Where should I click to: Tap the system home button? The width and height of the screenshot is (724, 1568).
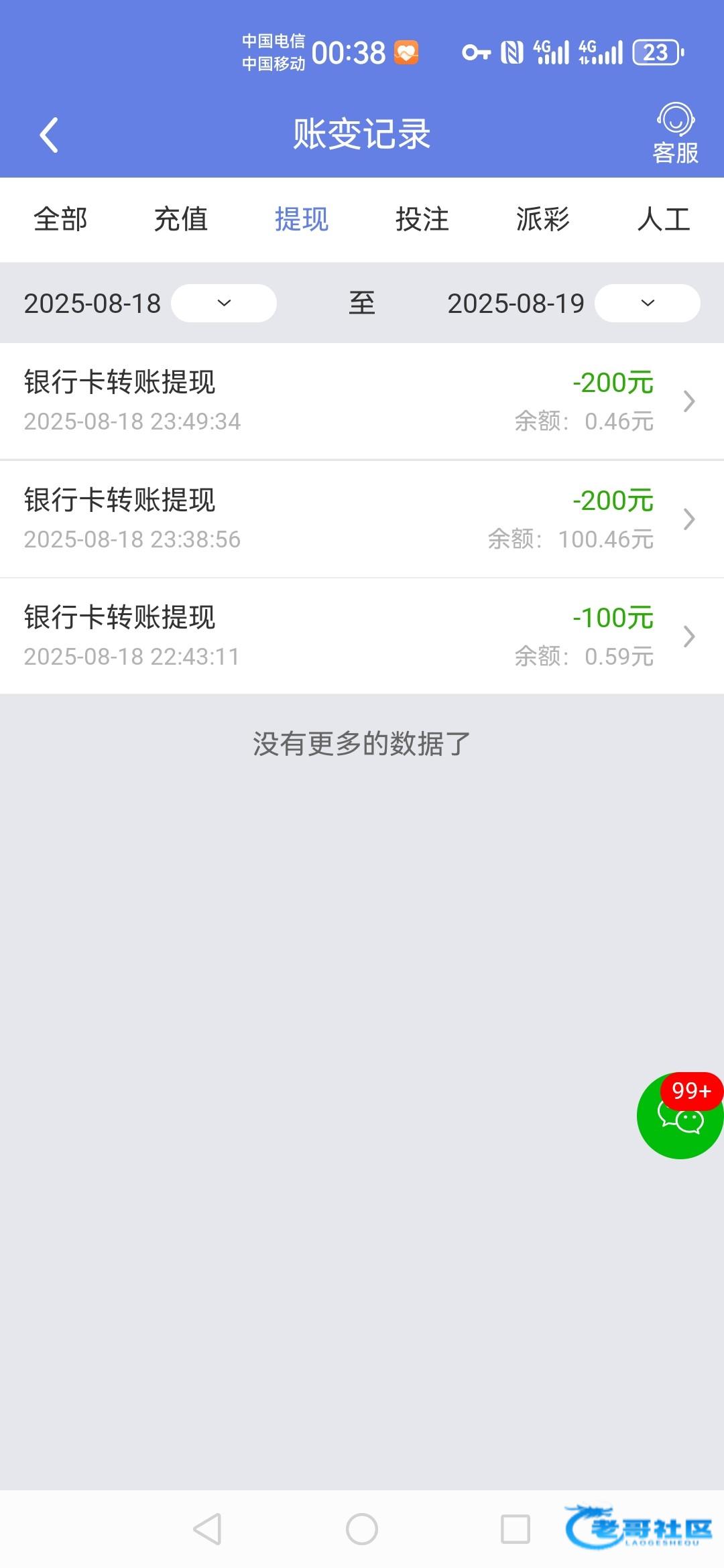coord(362,1530)
